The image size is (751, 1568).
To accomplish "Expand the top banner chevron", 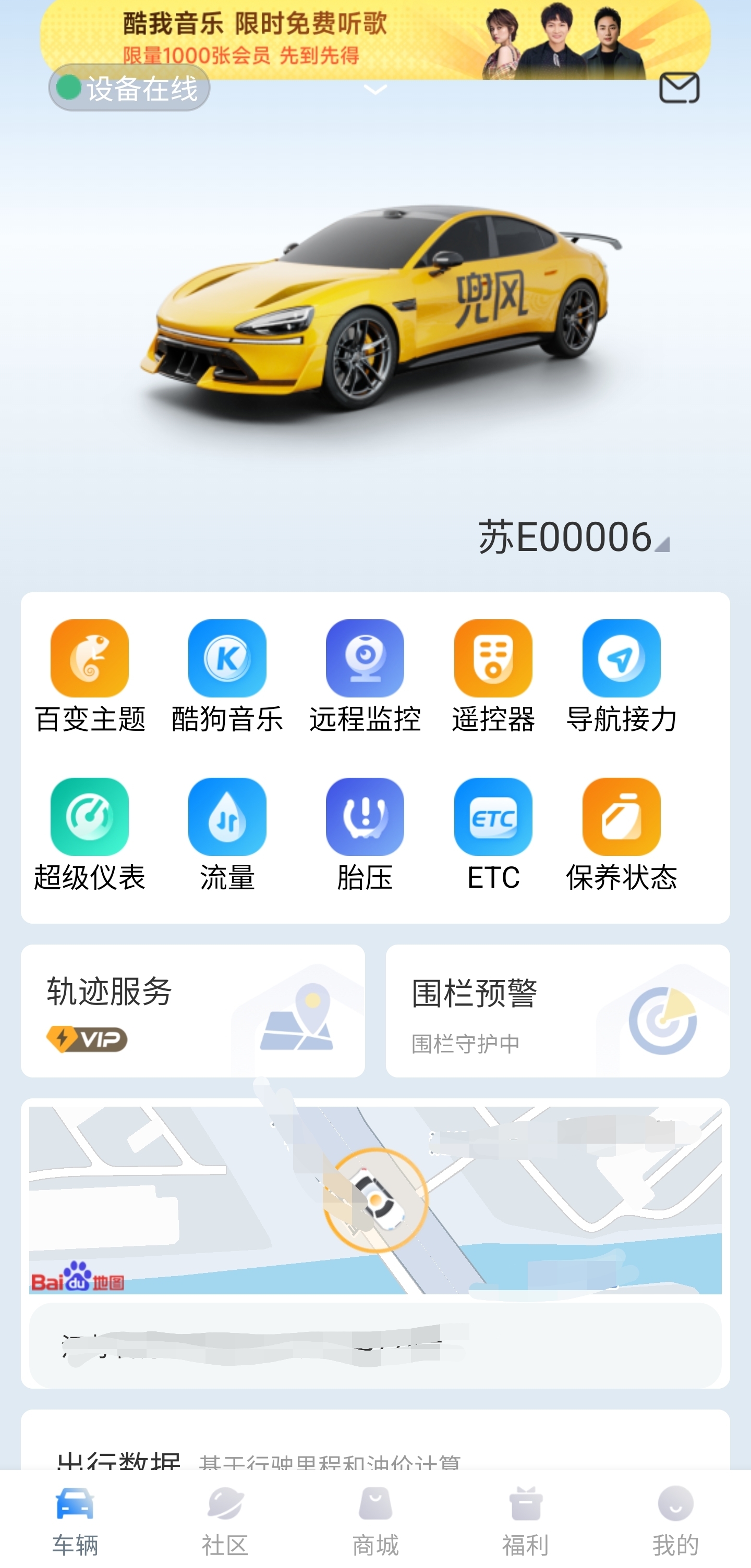I will tap(375, 90).
